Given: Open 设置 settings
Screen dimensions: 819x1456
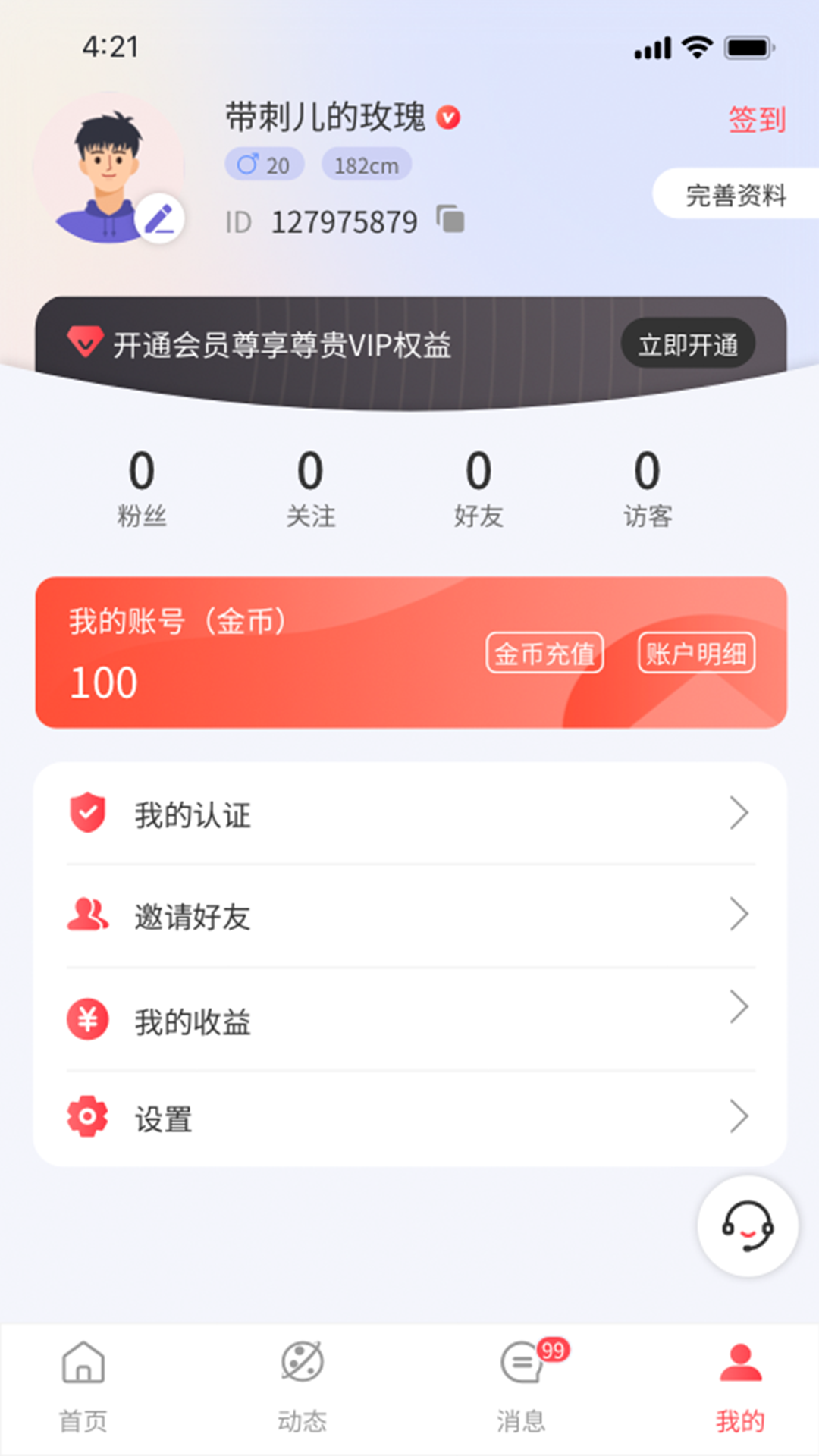Looking at the screenshot, I should 409,1118.
